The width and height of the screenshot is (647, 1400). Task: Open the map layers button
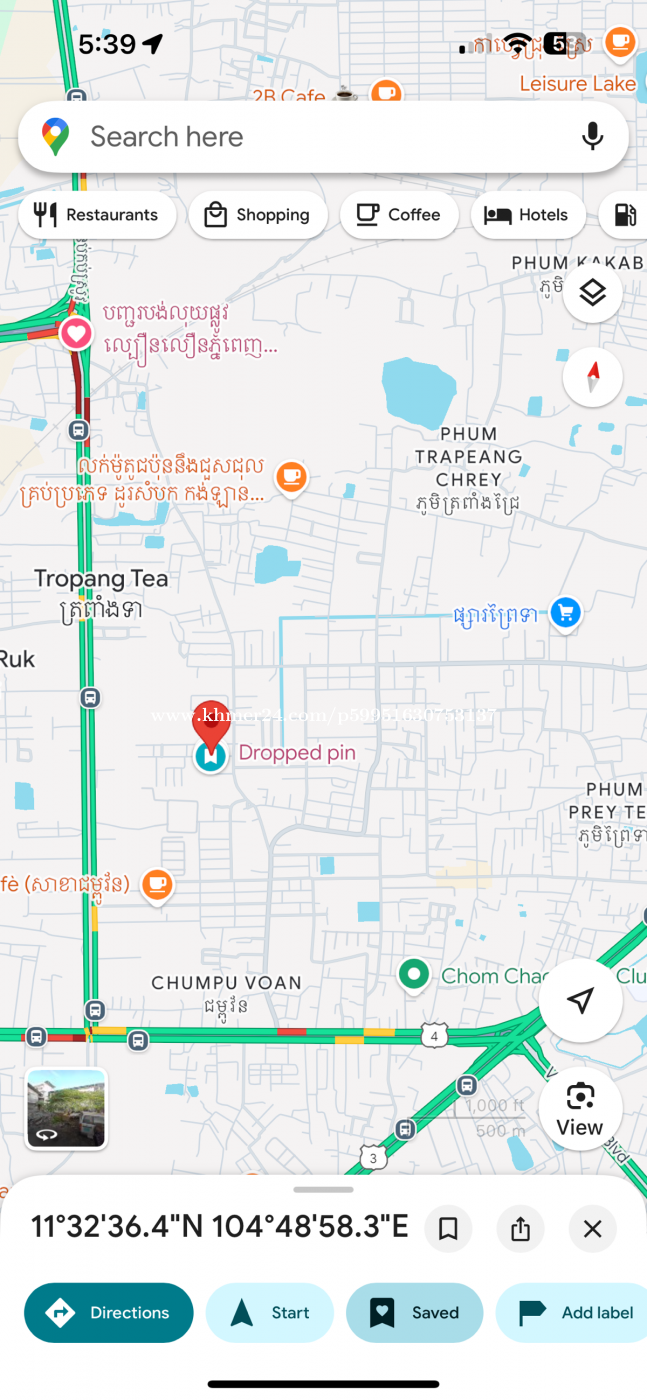tap(592, 293)
